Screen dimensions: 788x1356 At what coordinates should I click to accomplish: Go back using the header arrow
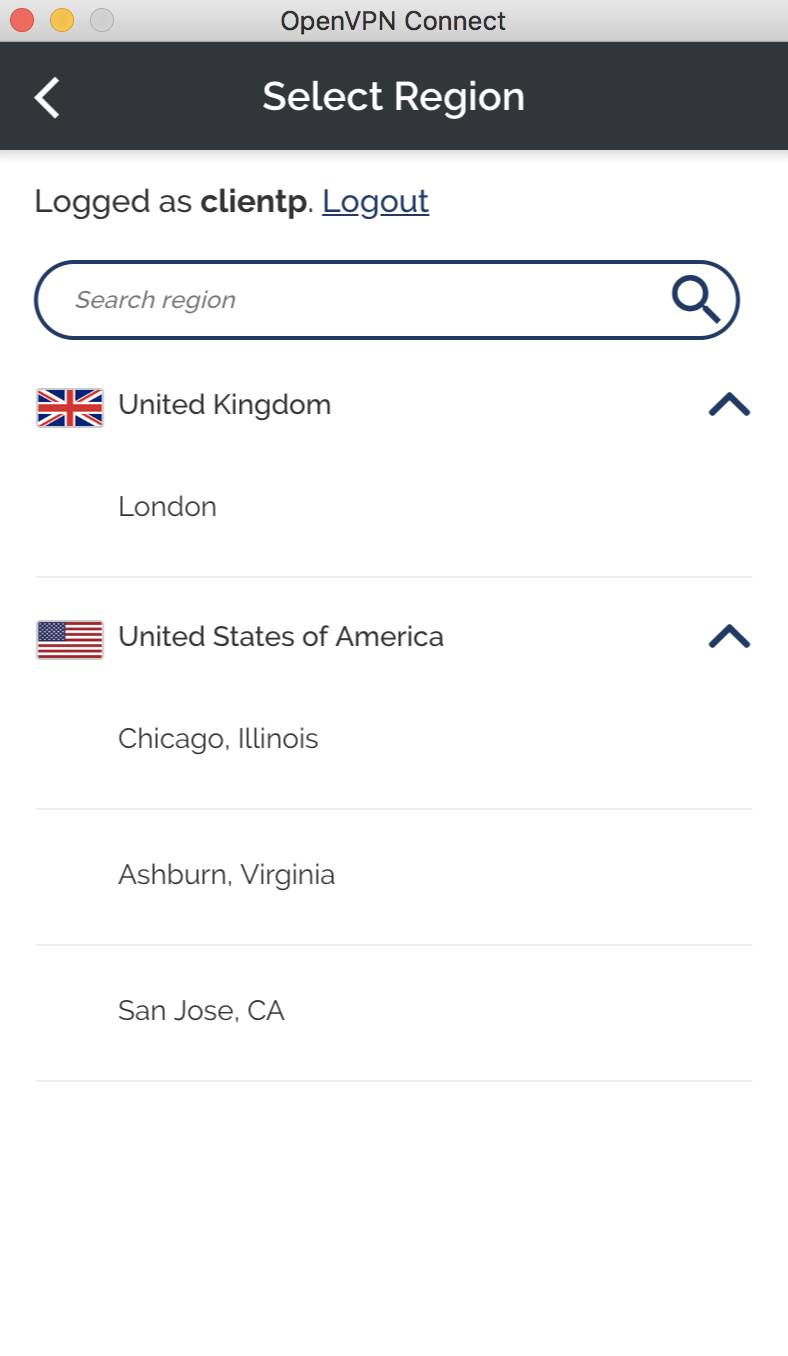(47, 97)
